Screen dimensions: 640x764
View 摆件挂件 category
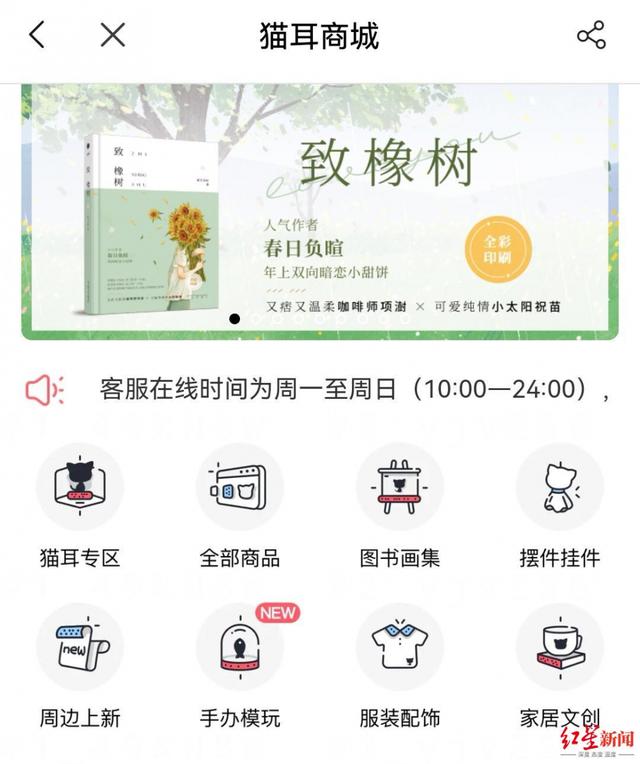click(x=560, y=488)
